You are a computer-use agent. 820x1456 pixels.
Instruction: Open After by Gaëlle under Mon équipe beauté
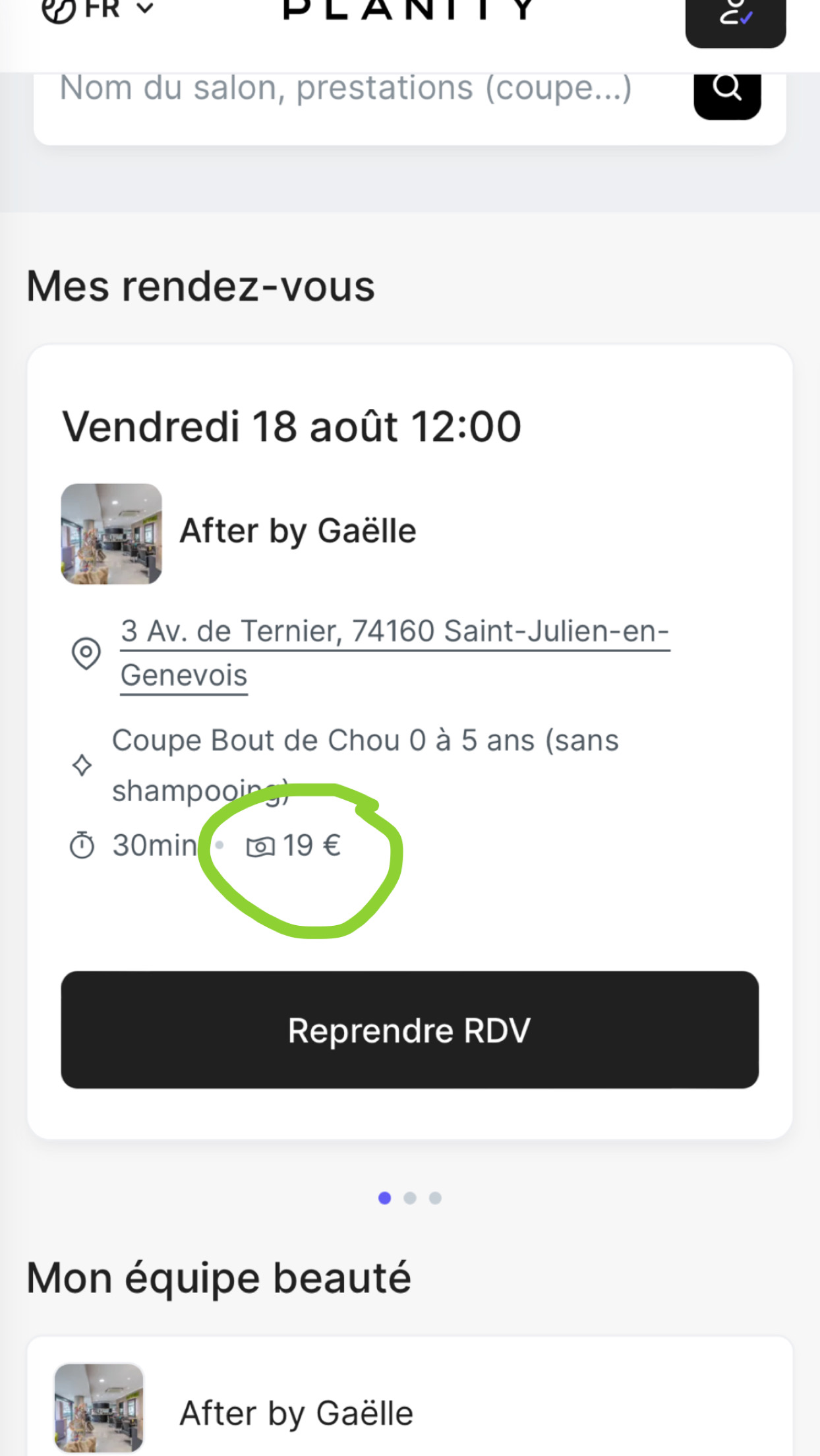pos(297,1412)
